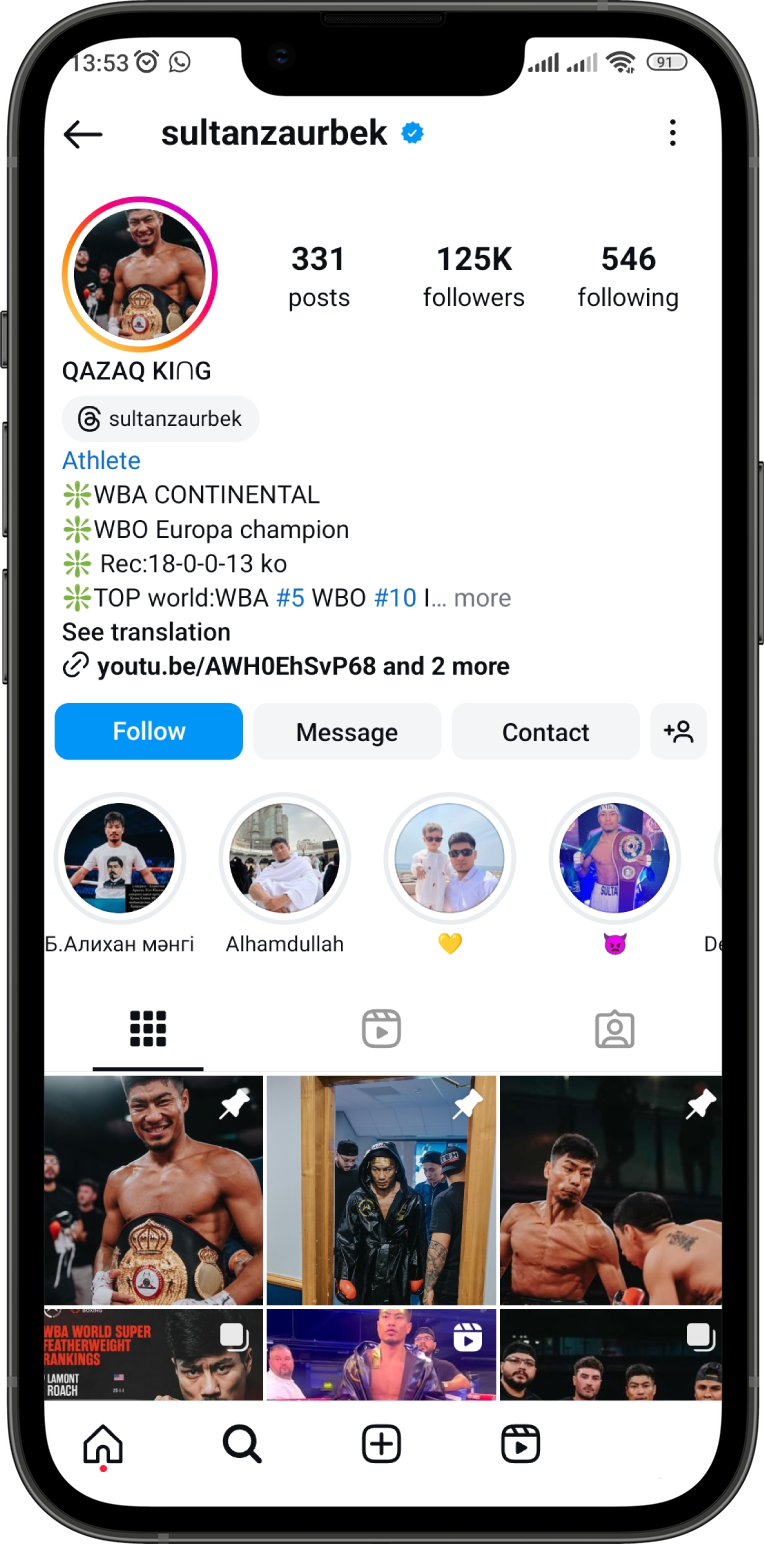764x1544 pixels.
Task: Show suggested accounts via add-person icon
Action: (678, 732)
